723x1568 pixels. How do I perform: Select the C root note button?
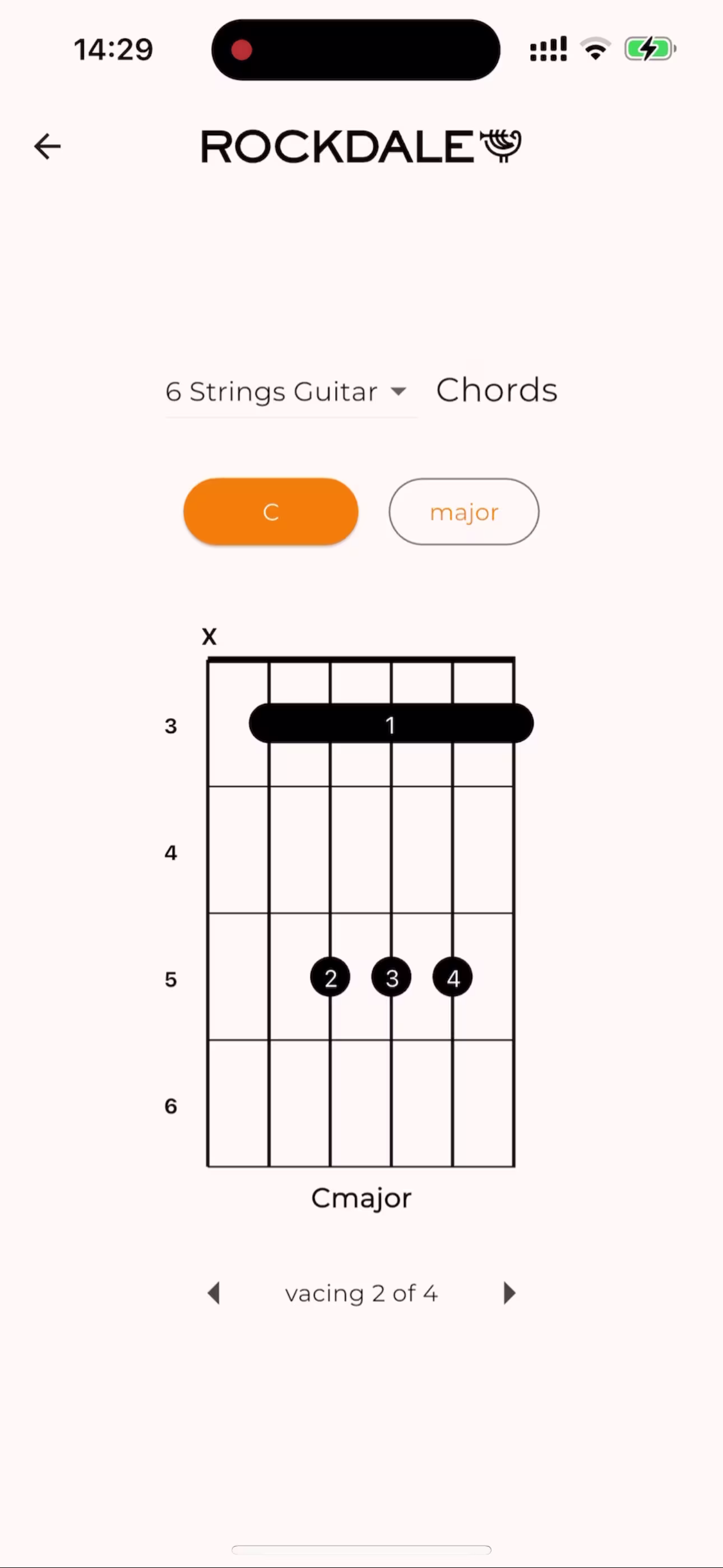(x=271, y=512)
